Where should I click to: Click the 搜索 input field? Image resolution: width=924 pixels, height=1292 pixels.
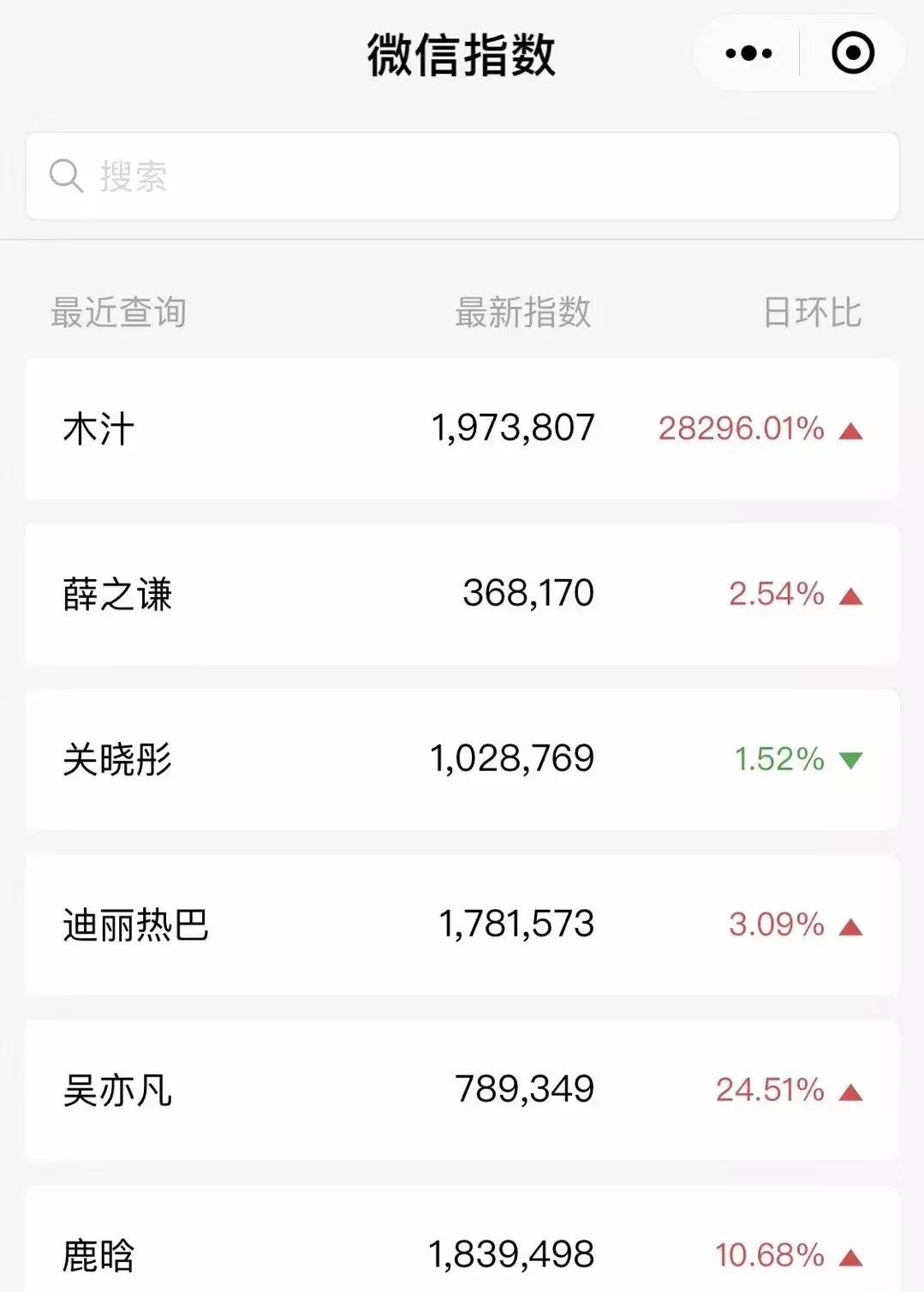click(343, 176)
